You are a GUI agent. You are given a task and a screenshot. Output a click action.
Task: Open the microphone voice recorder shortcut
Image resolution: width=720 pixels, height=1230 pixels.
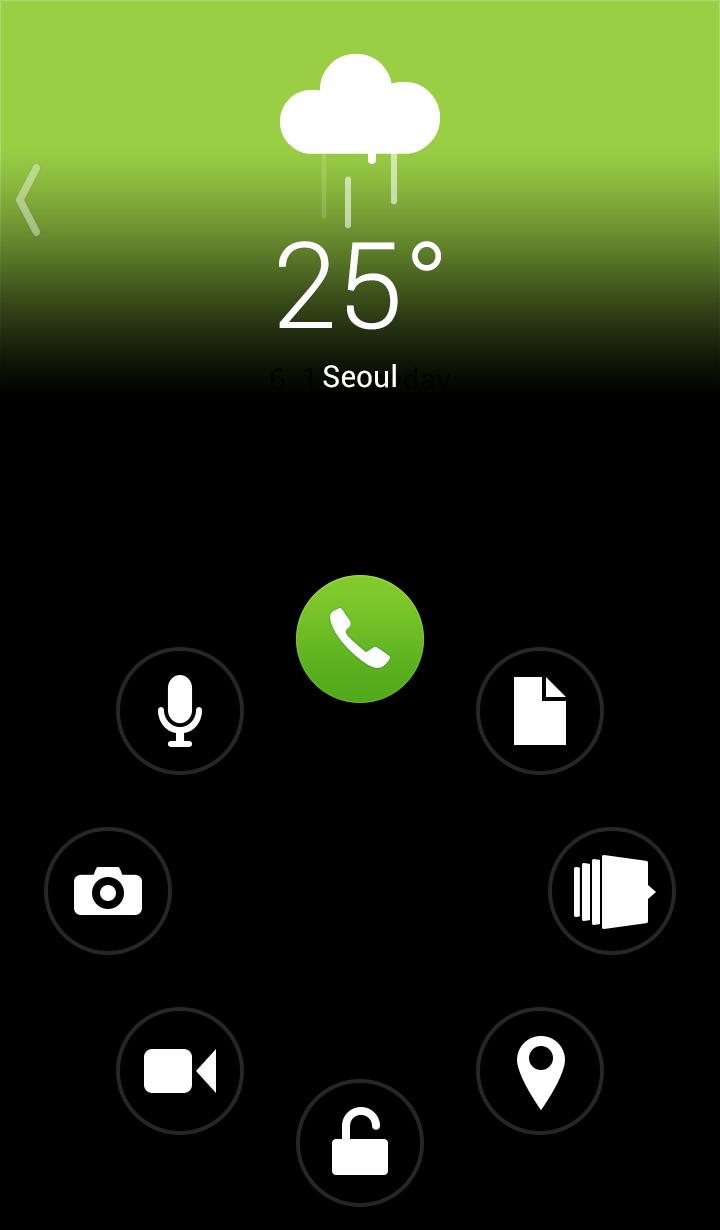[x=180, y=711]
